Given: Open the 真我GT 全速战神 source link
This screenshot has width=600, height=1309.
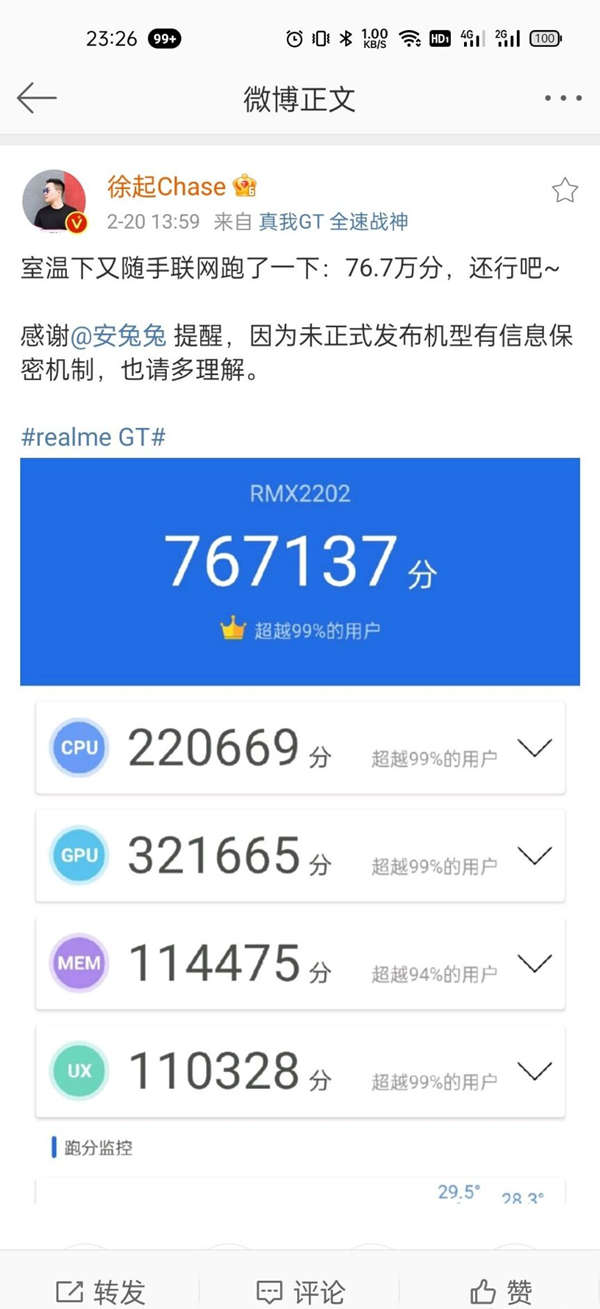Looking at the screenshot, I should coord(333,222).
